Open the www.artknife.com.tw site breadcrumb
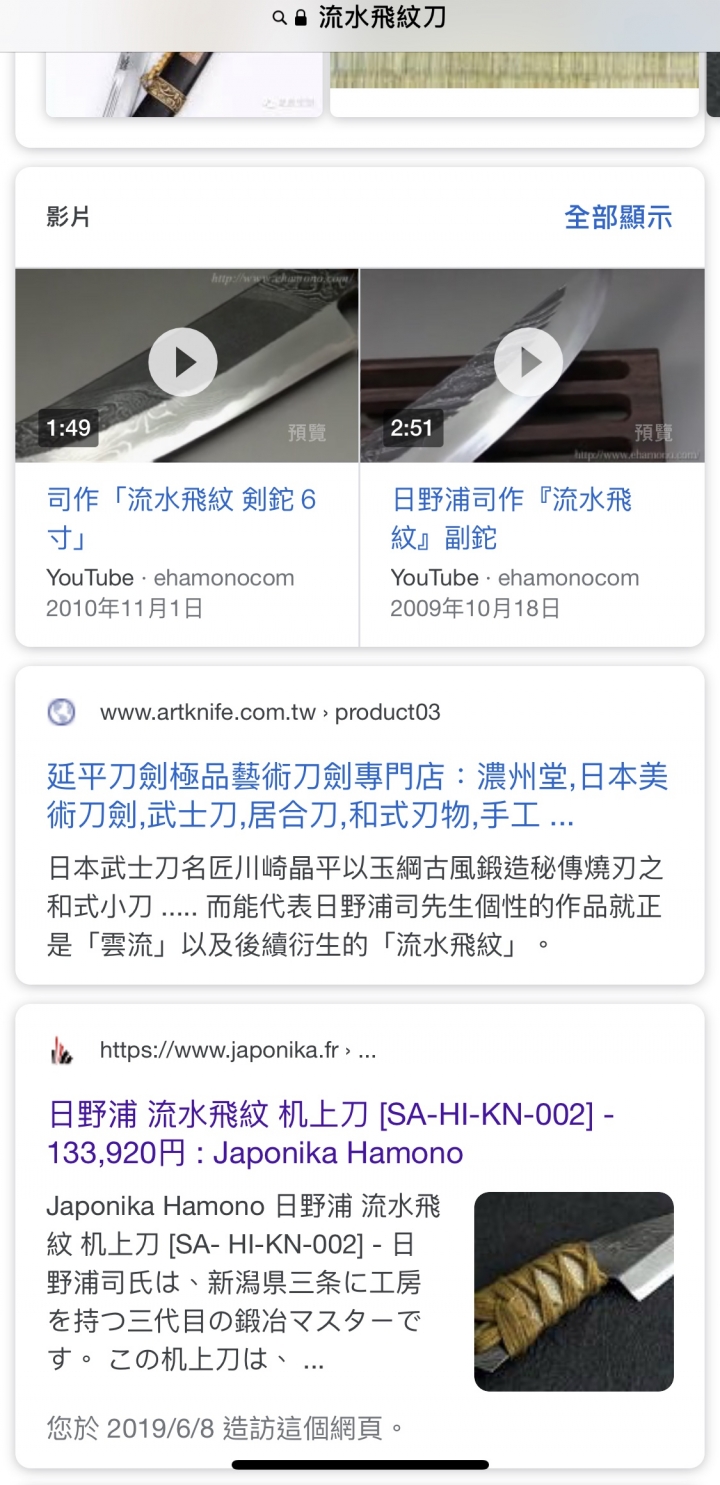 click(270, 712)
